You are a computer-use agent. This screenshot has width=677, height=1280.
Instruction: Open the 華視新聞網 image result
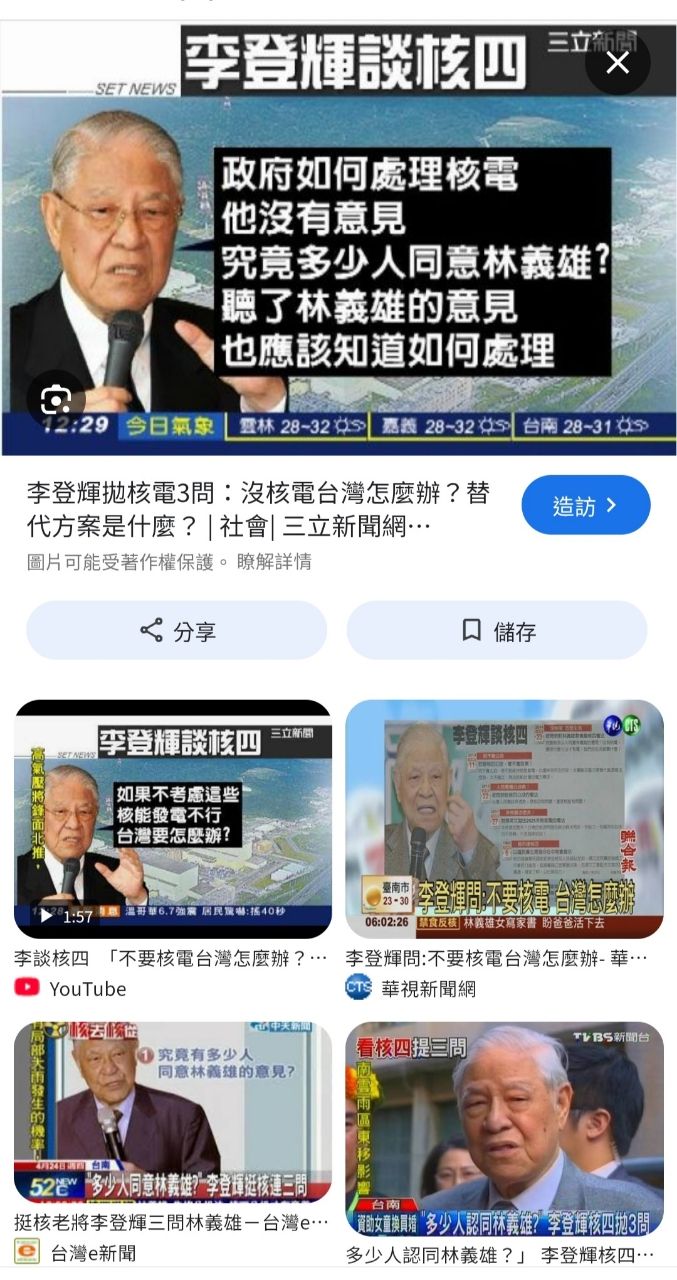coord(504,819)
